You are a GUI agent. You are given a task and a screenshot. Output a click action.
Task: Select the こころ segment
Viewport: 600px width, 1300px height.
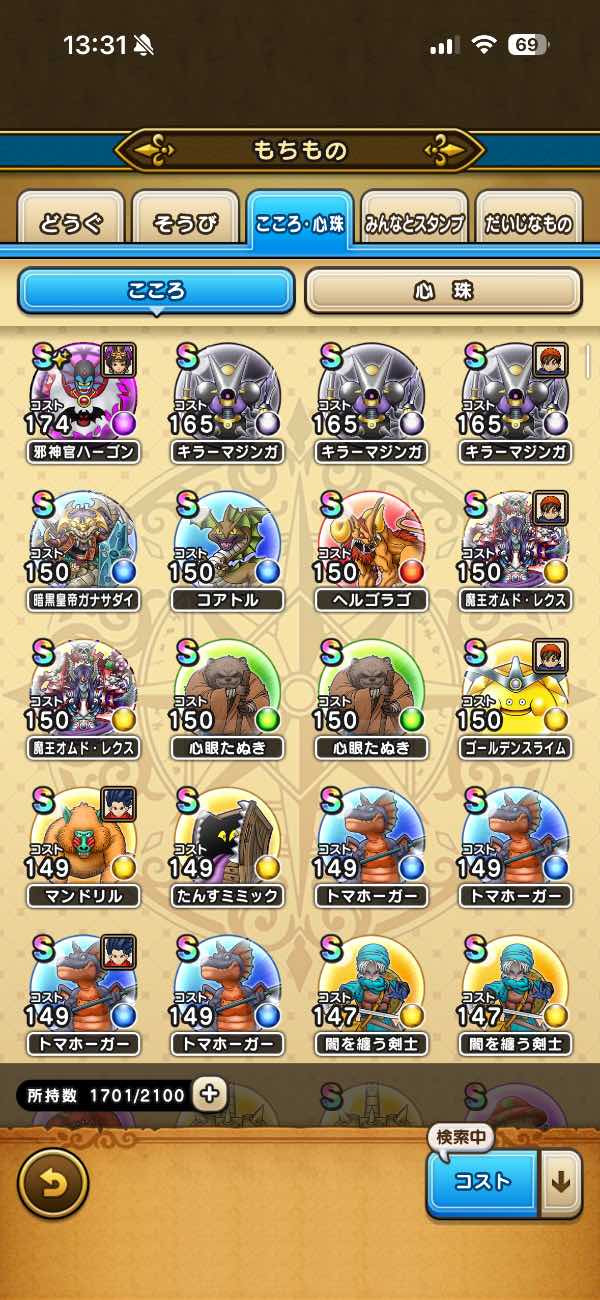click(x=156, y=291)
